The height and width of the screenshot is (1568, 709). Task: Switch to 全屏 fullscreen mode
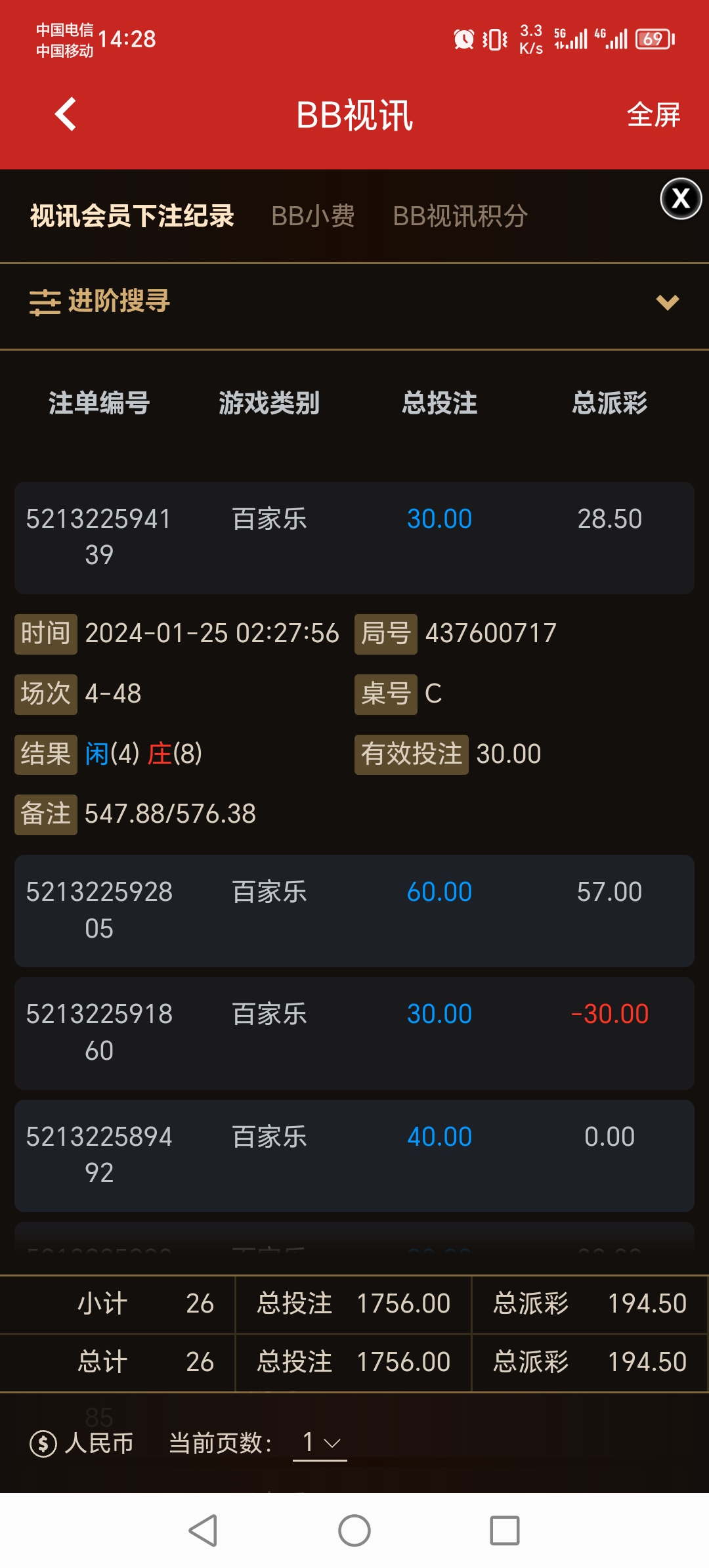click(x=653, y=115)
